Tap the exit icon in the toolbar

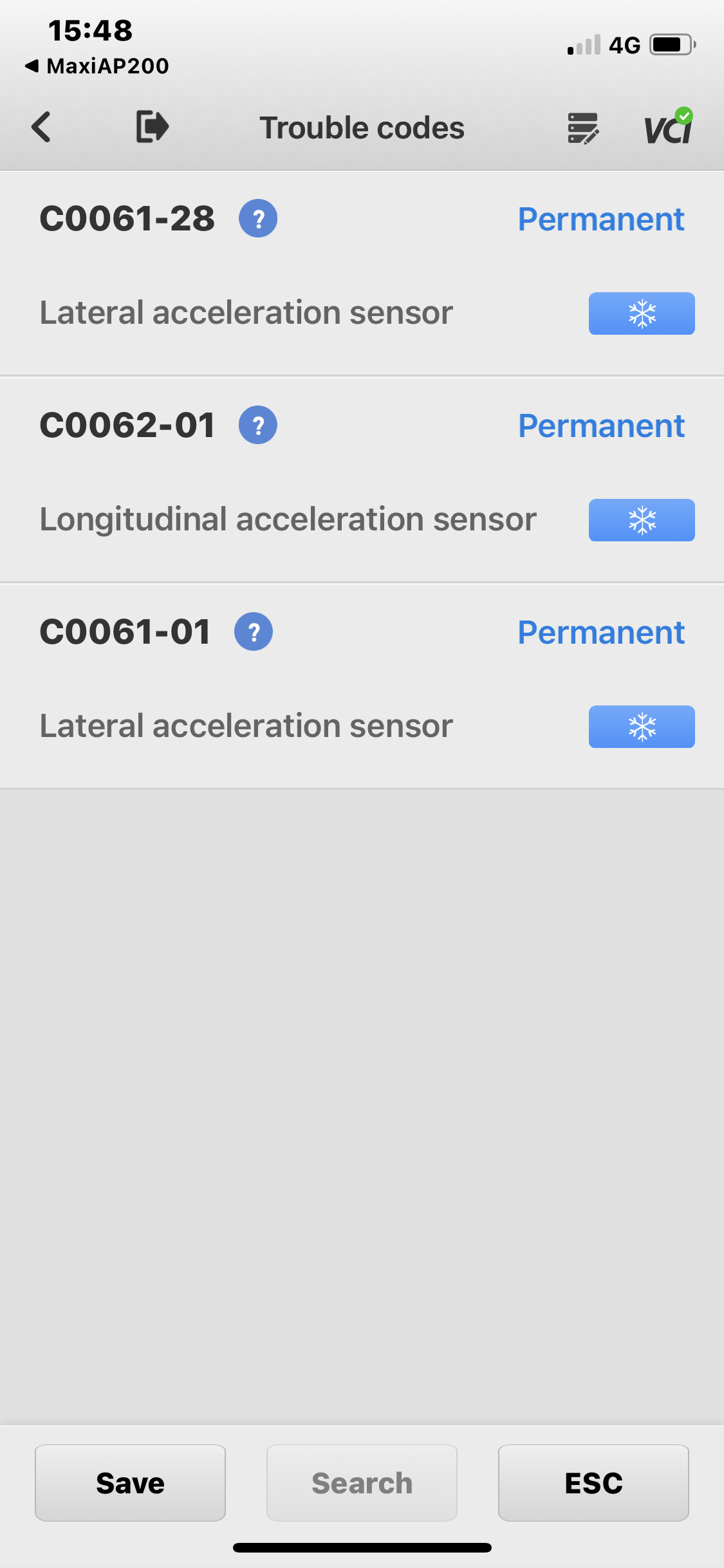[152, 127]
